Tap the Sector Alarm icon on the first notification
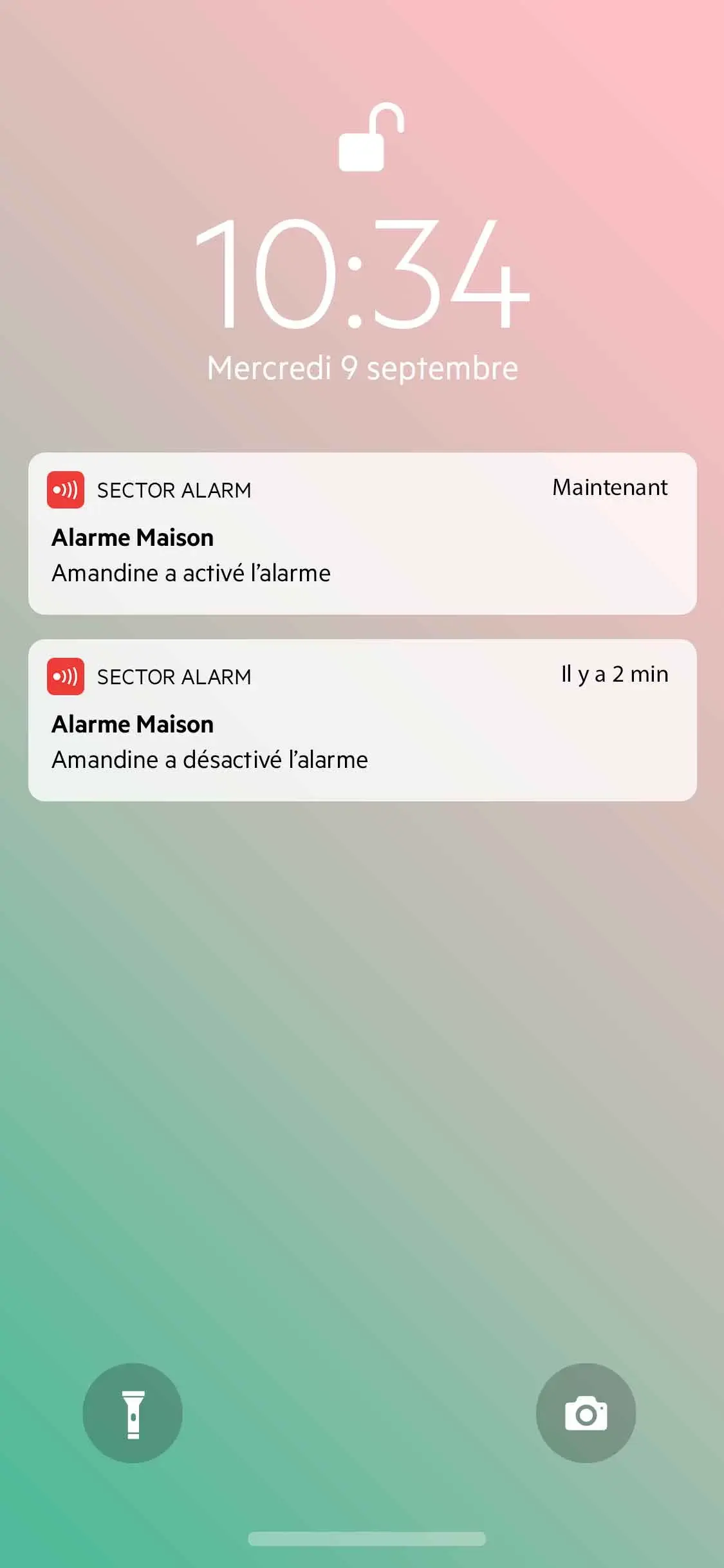This screenshot has height=1568, width=724. 65,489
